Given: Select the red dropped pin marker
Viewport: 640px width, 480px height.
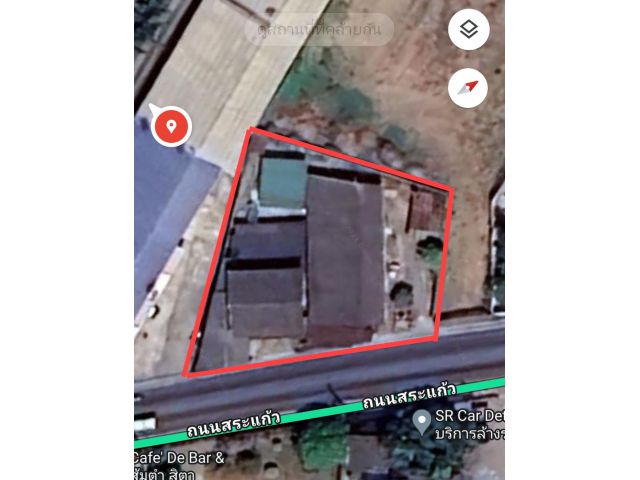Looking at the screenshot, I should (x=171, y=126).
